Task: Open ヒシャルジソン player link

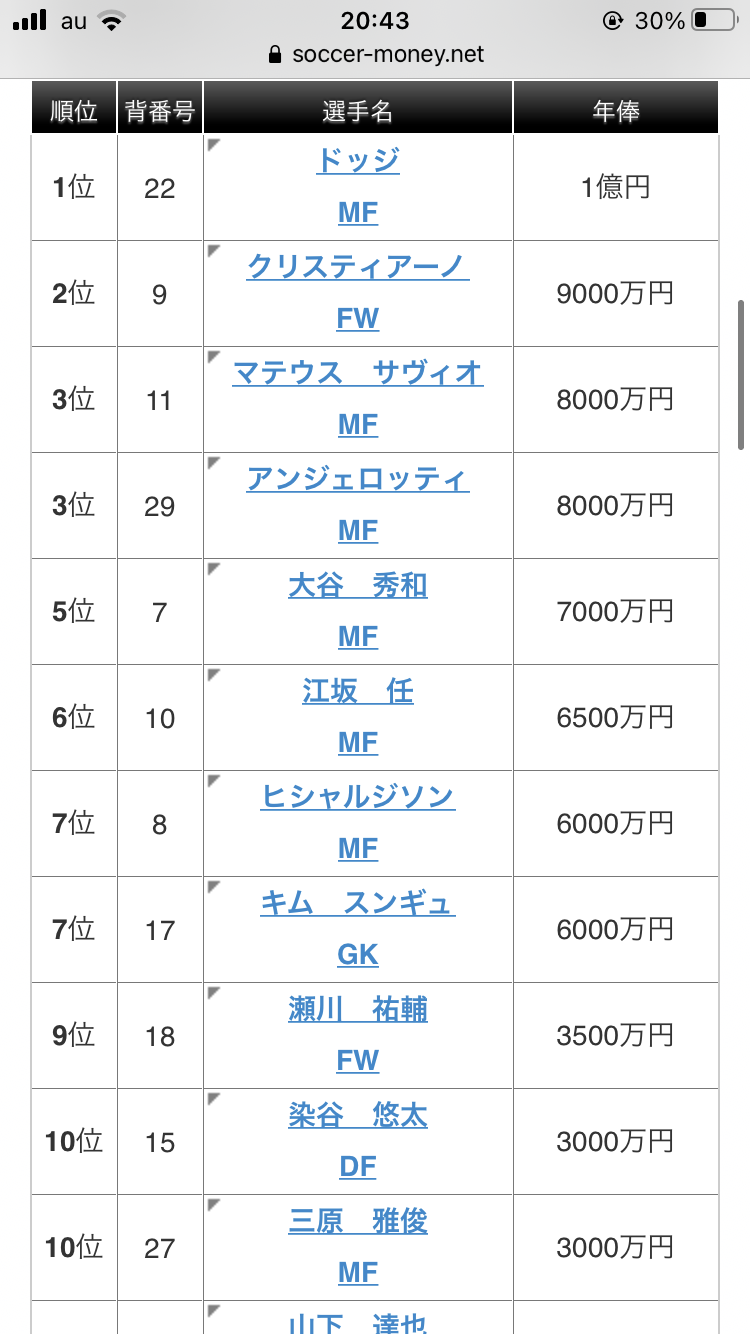Action: coord(358,796)
